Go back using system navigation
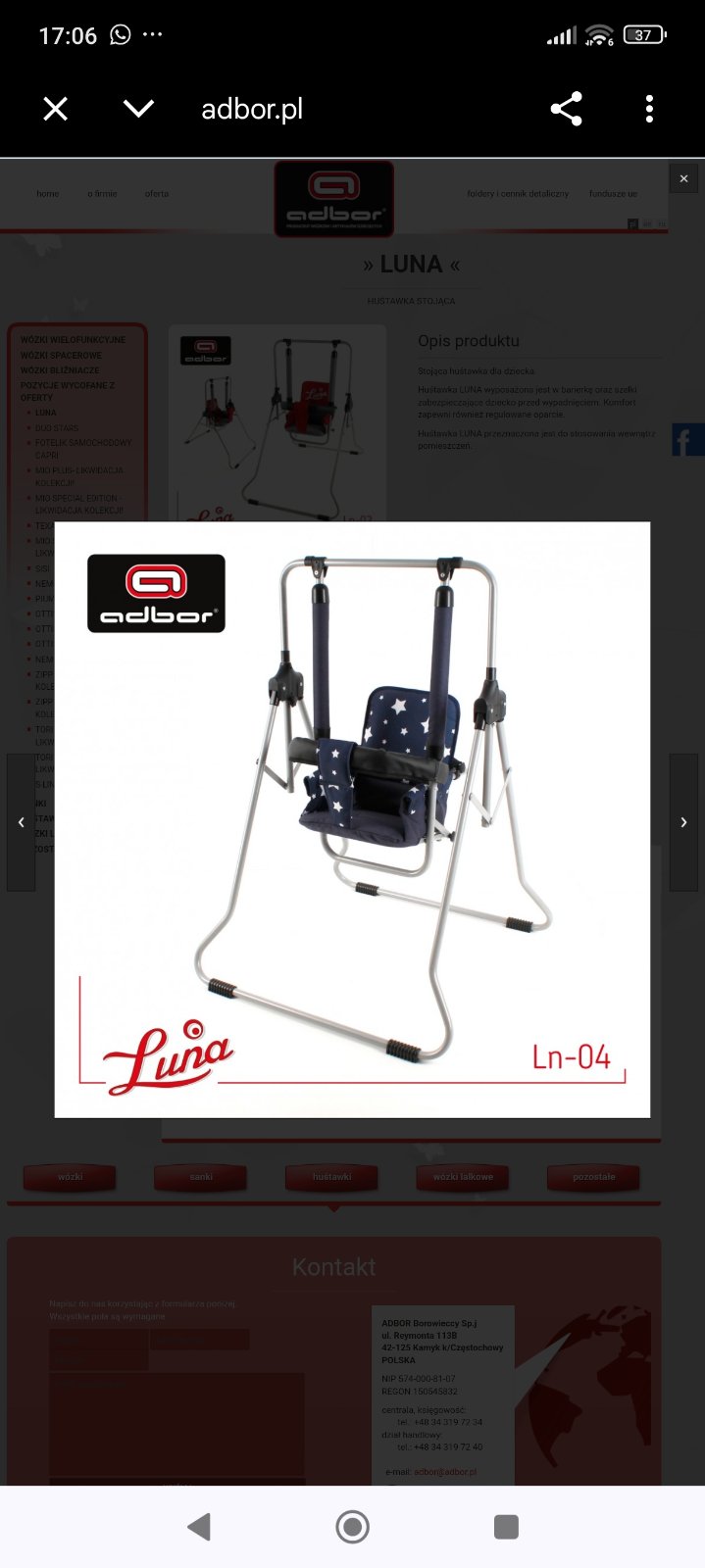The image size is (705, 1568). (x=199, y=1526)
